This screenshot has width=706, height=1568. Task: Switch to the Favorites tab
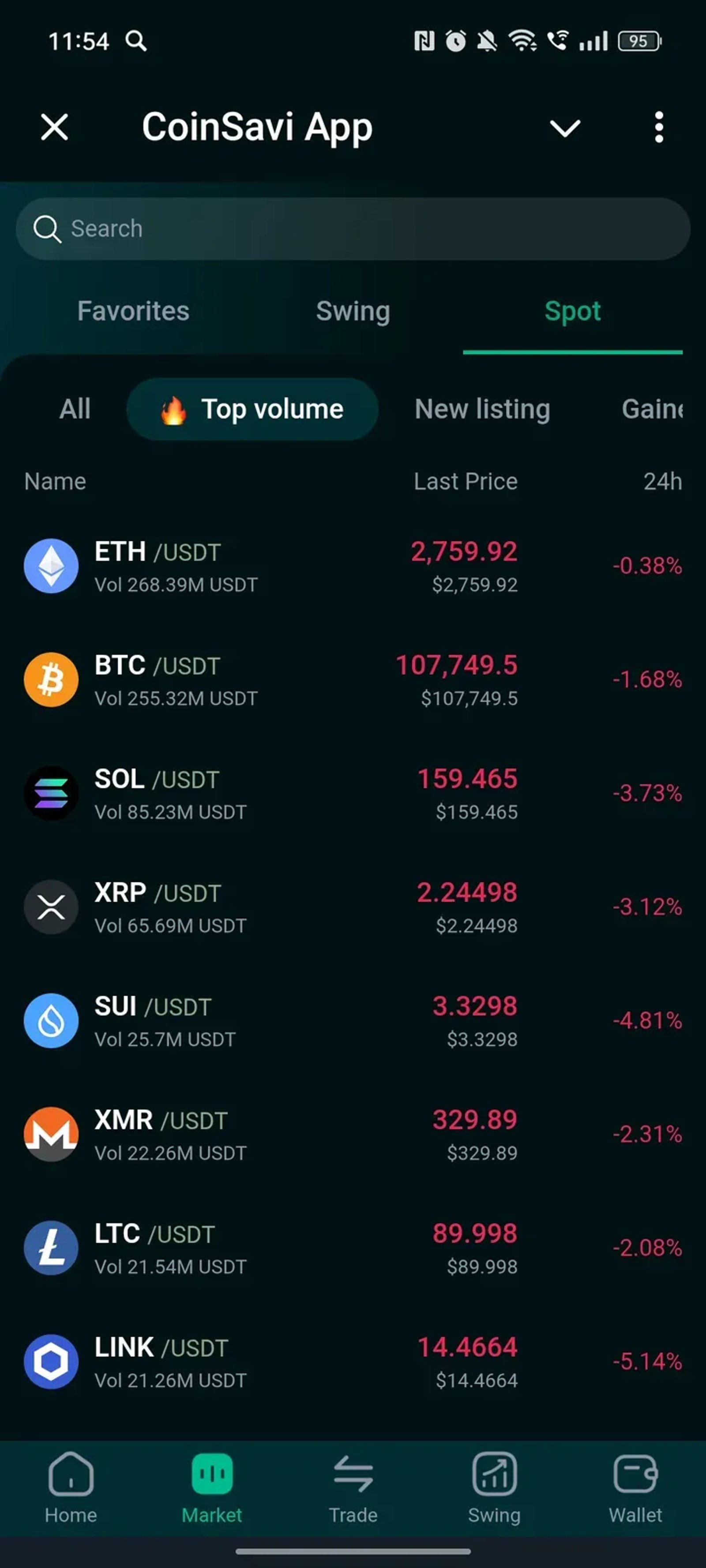tap(133, 310)
